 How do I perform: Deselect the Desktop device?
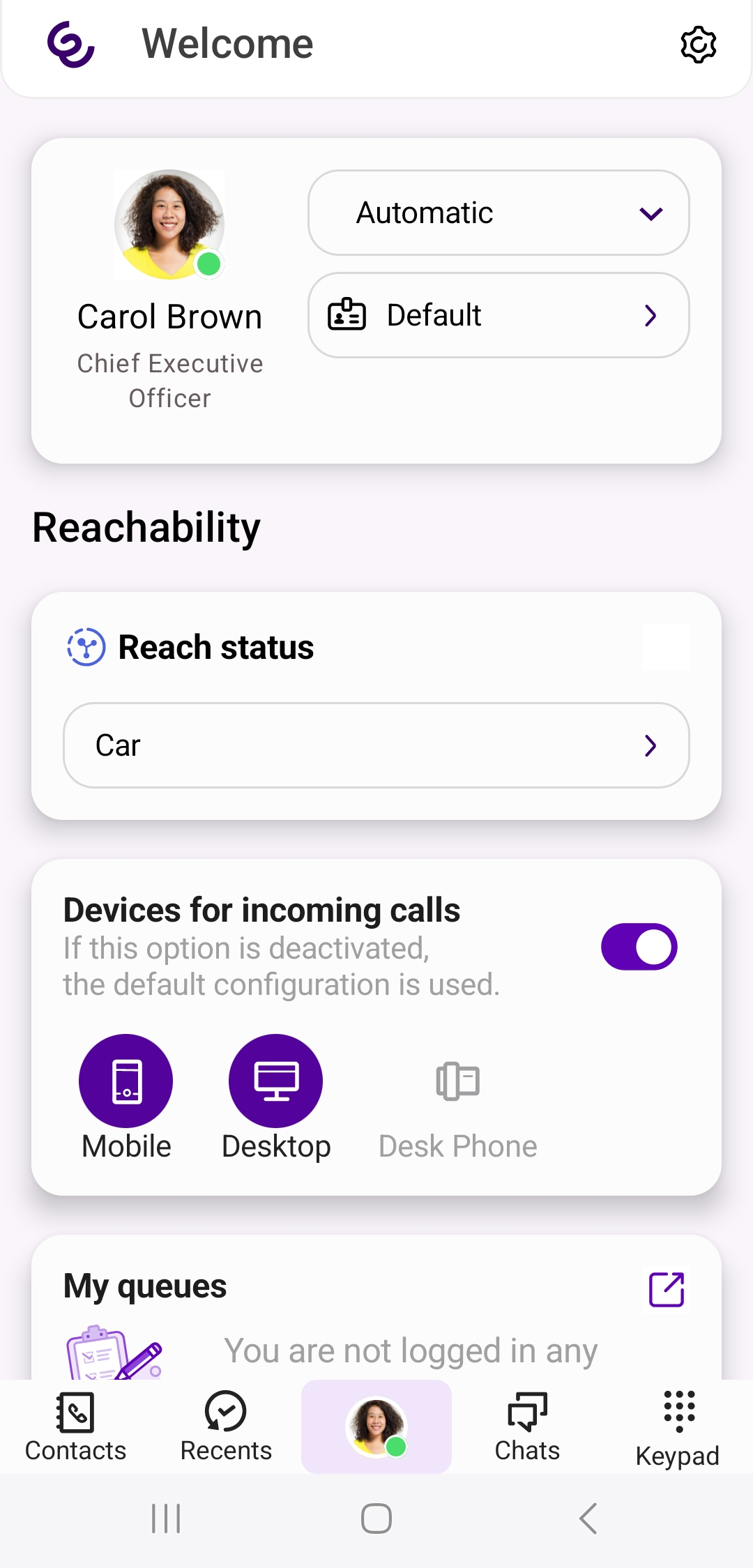[276, 1081]
